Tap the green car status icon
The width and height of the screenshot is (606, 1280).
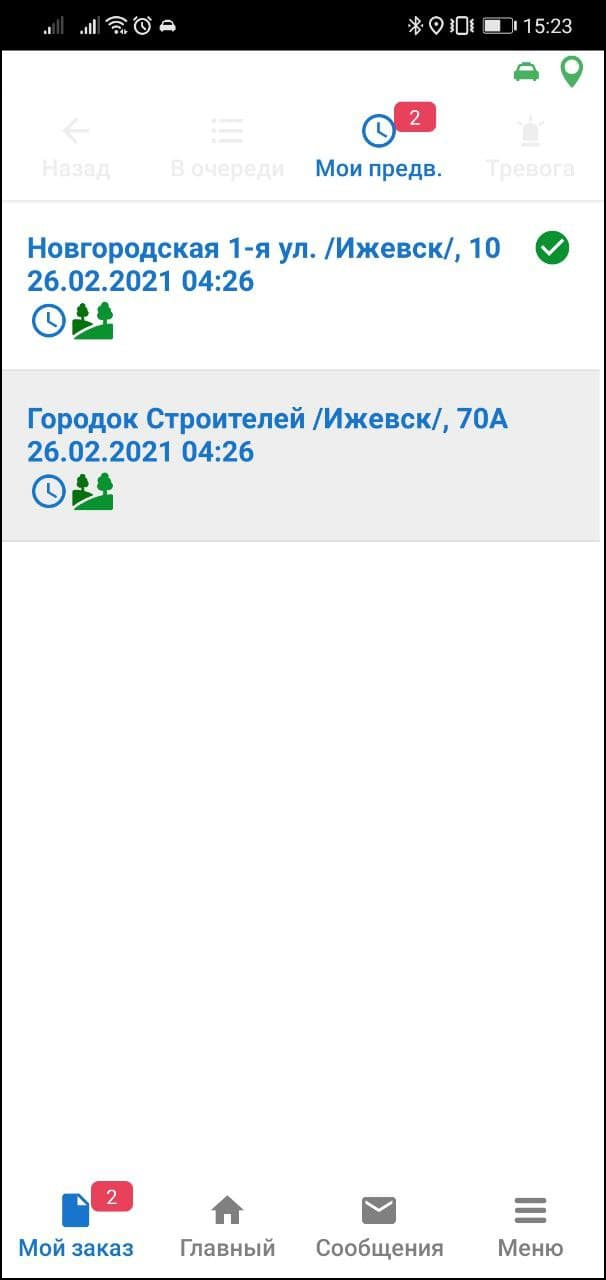point(526,72)
